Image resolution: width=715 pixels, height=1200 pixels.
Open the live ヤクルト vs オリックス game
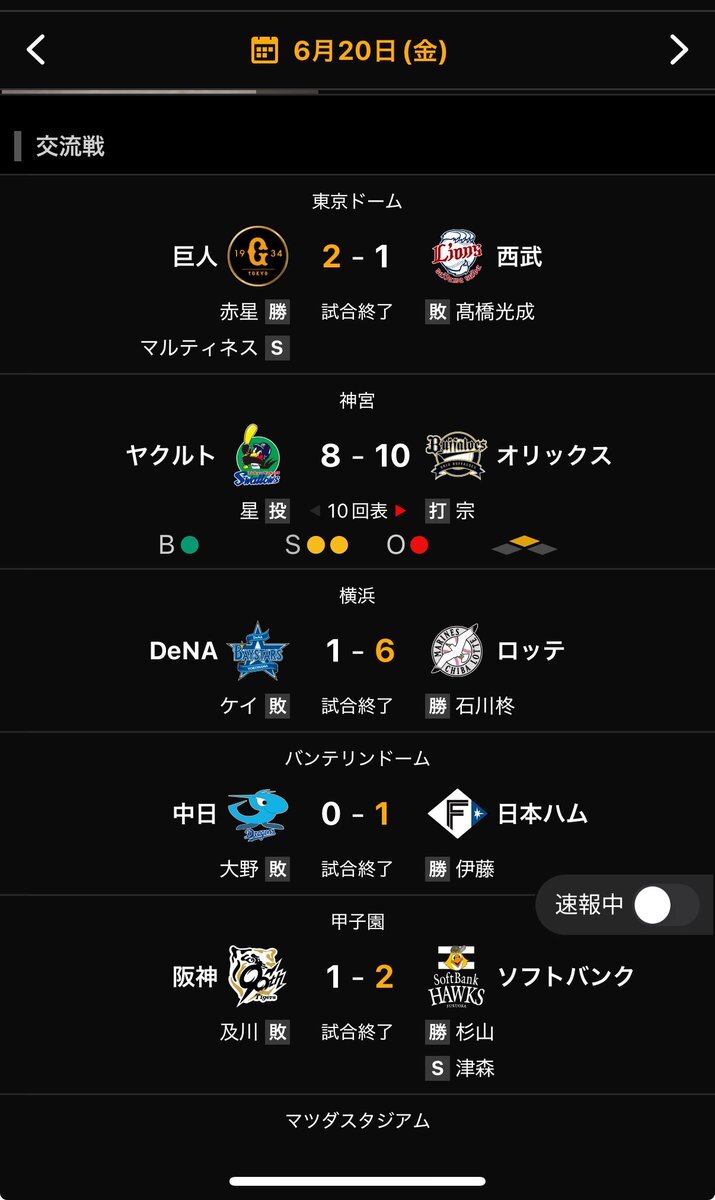tap(357, 472)
